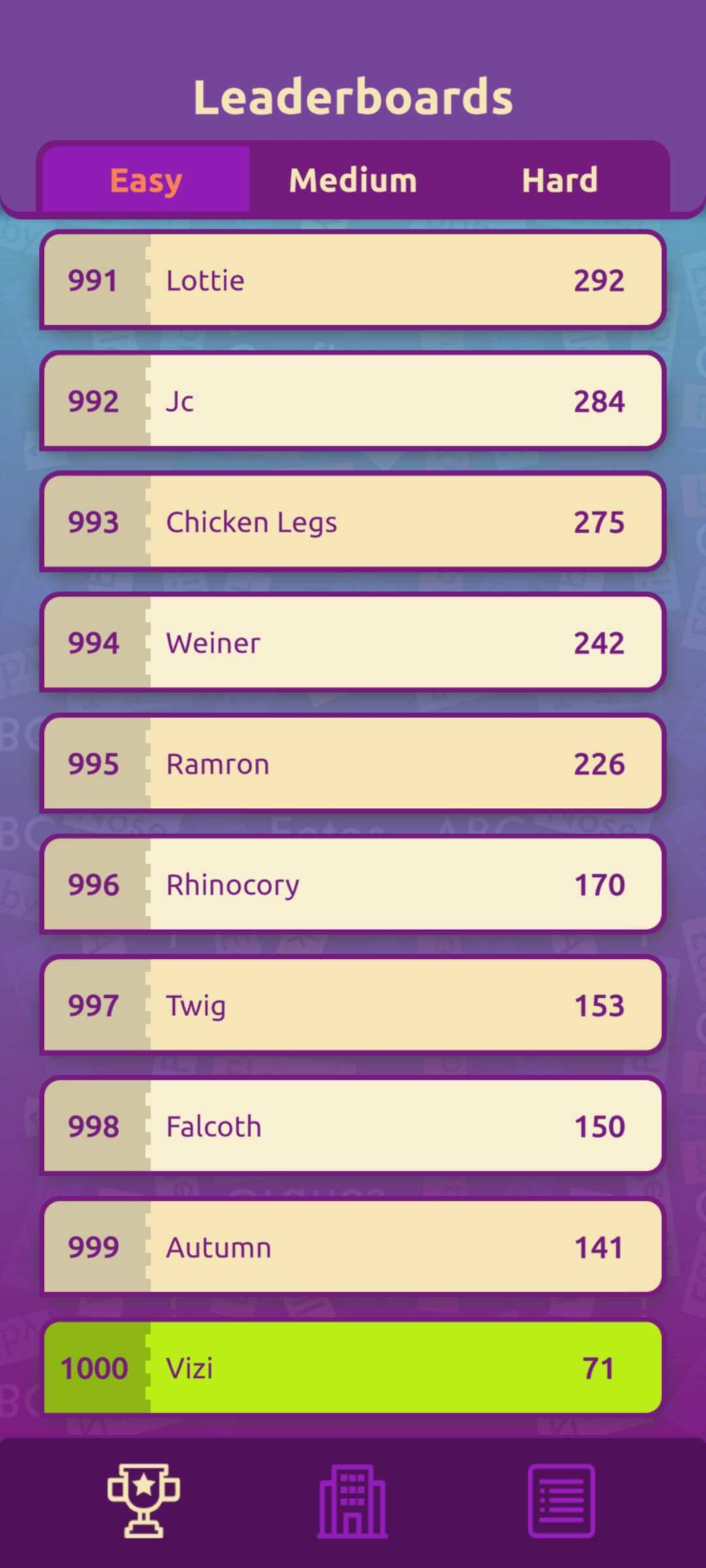
Task: Open the trophy leaderboards section
Action: (144, 1500)
